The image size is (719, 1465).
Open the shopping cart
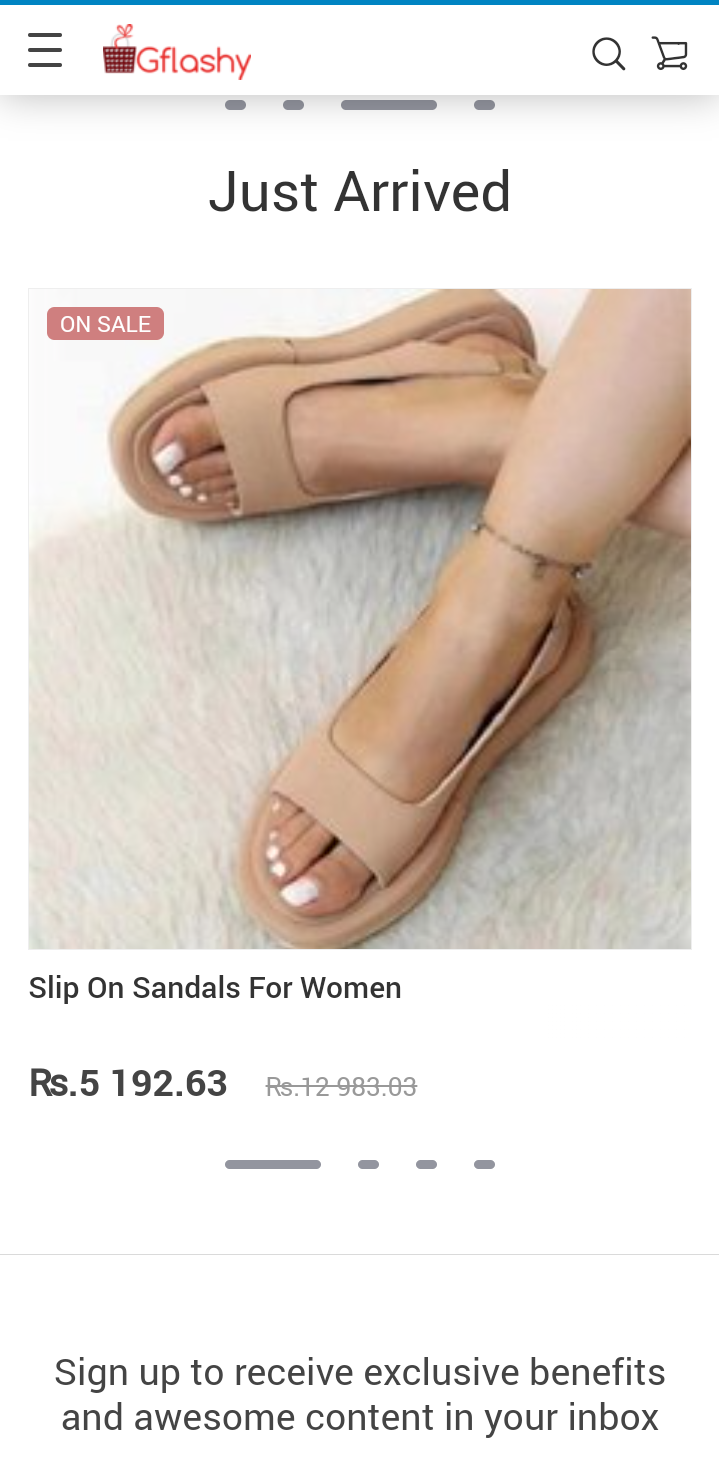tap(670, 53)
